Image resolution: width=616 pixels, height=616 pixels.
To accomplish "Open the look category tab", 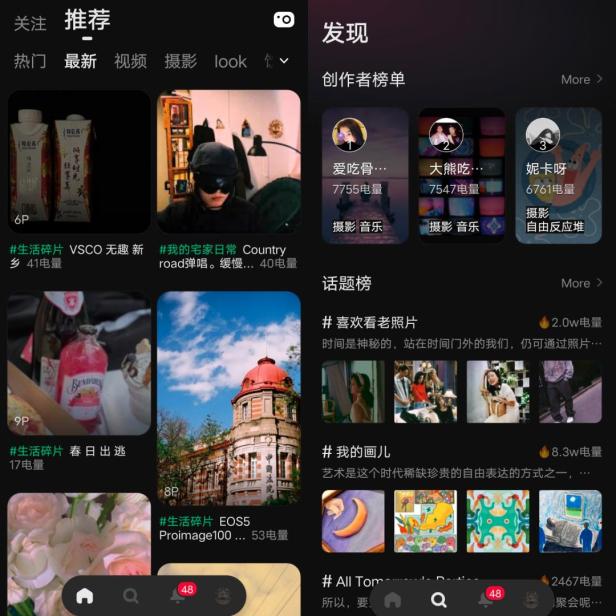I will pyautogui.click(x=230, y=61).
